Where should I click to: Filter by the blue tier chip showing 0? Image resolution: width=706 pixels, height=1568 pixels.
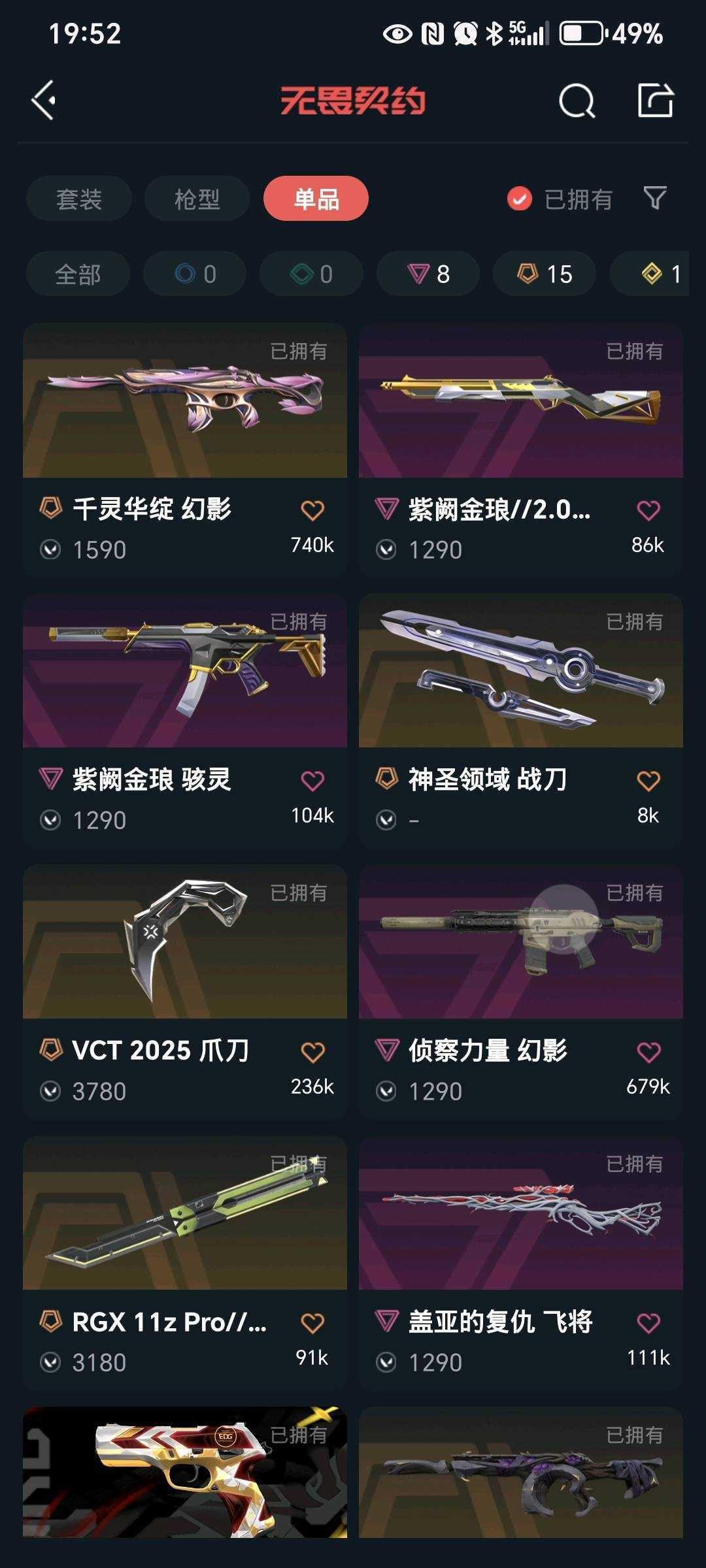(195, 274)
